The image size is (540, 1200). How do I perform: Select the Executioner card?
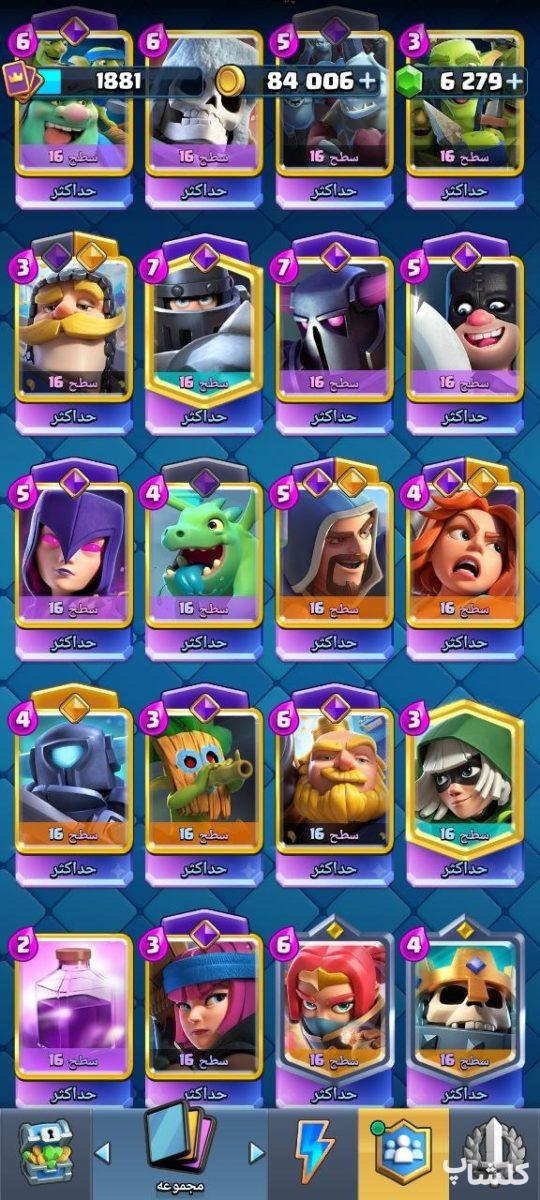(465, 335)
